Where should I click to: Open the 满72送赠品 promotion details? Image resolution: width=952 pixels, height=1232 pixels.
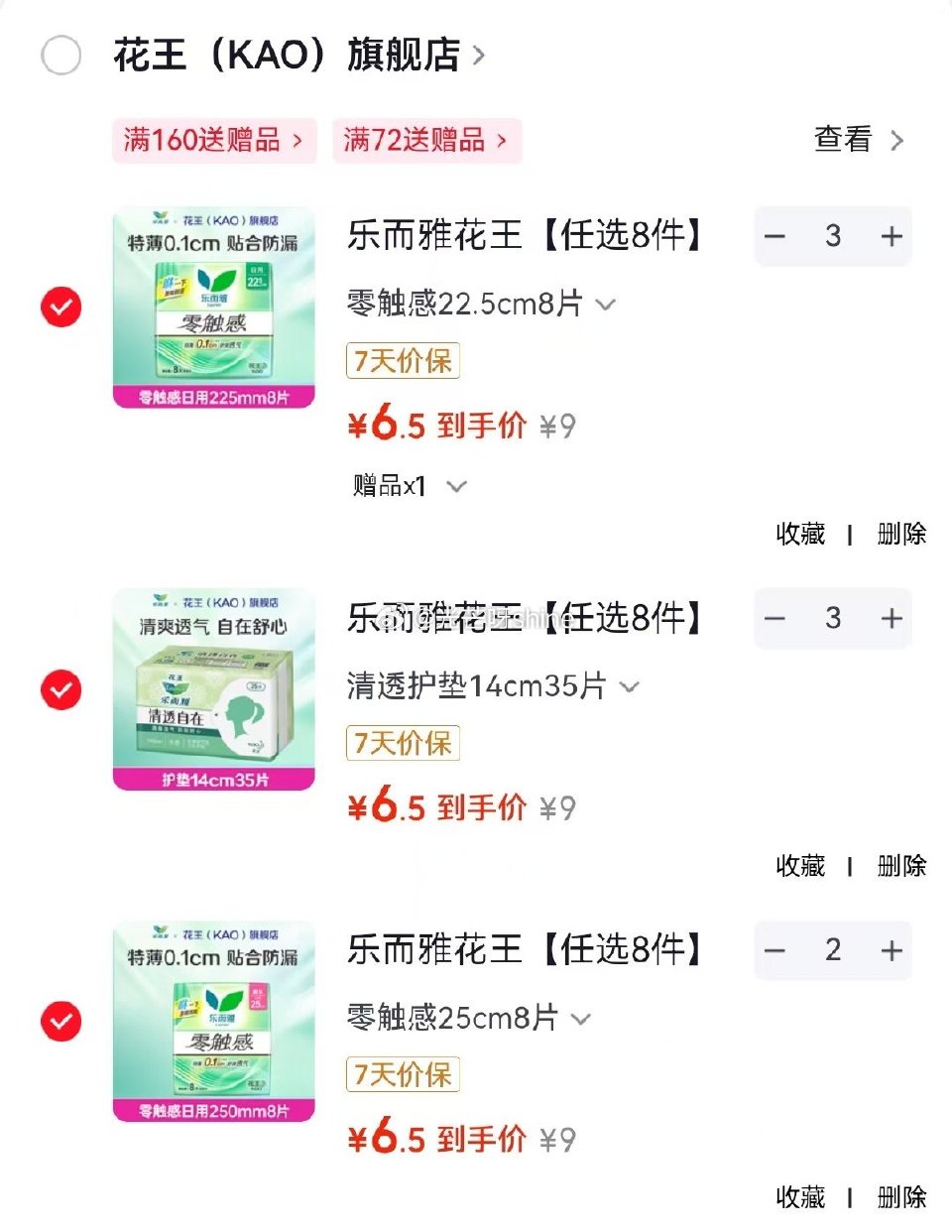426,140
